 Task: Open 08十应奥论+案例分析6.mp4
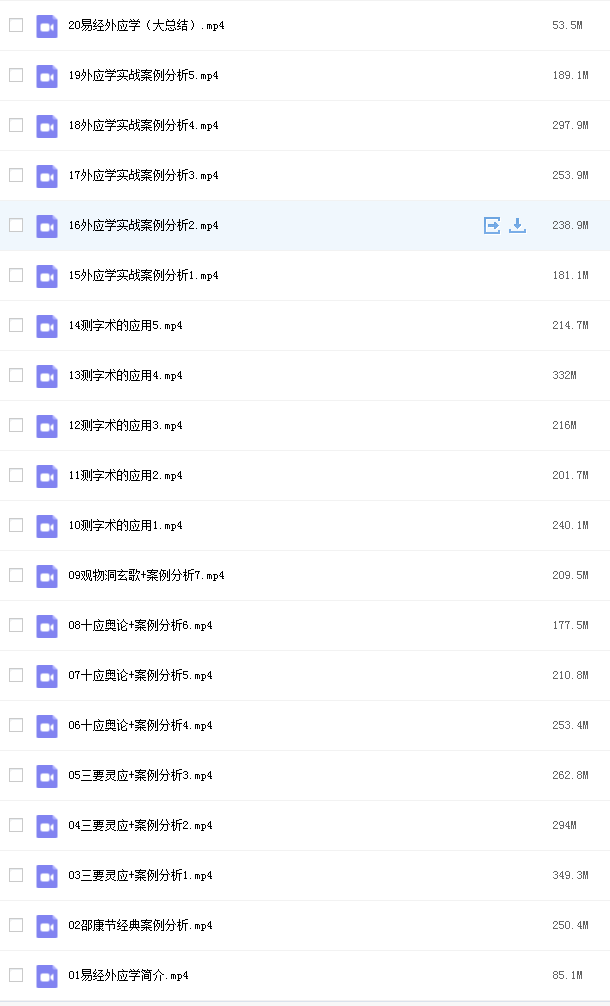(x=140, y=626)
